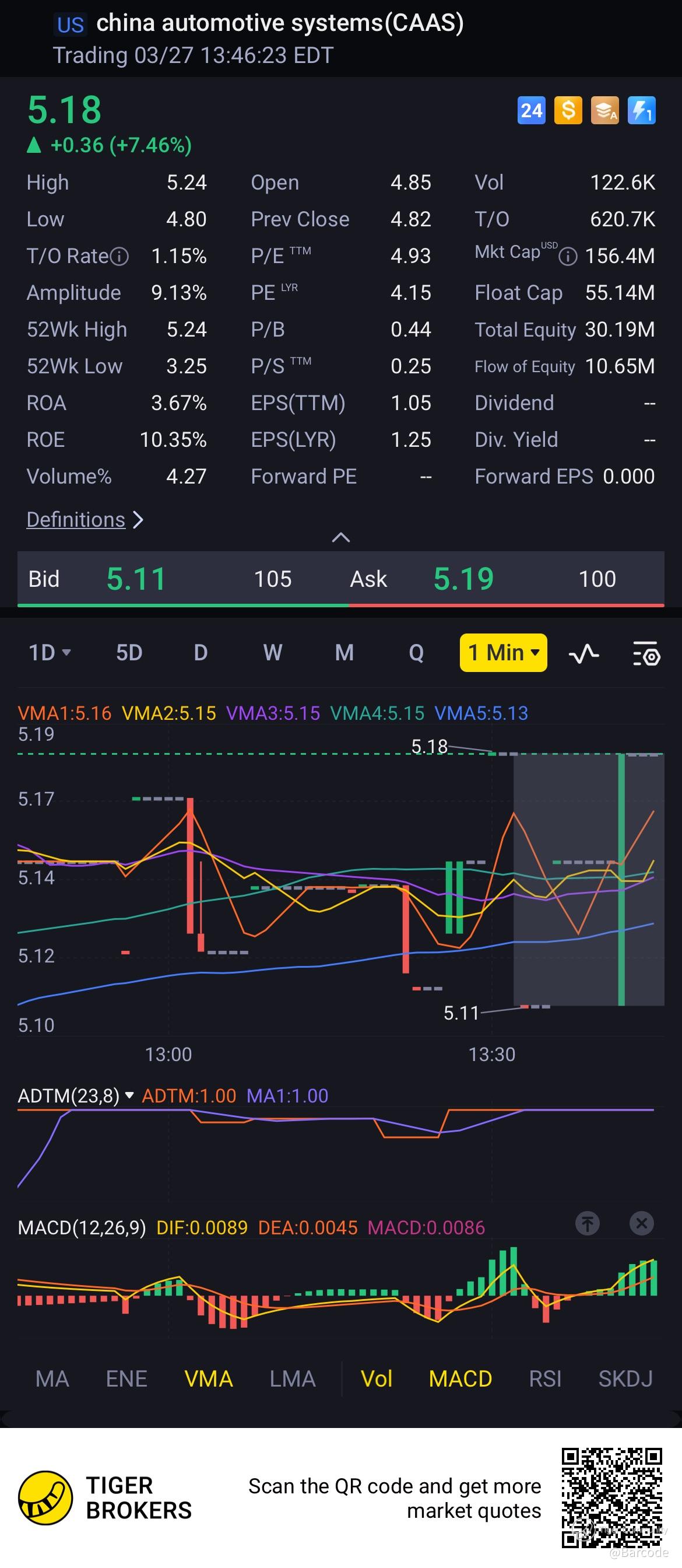Open the 1 Min interval dropdown
The image size is (682, 1568).
[x=503, y=653]
